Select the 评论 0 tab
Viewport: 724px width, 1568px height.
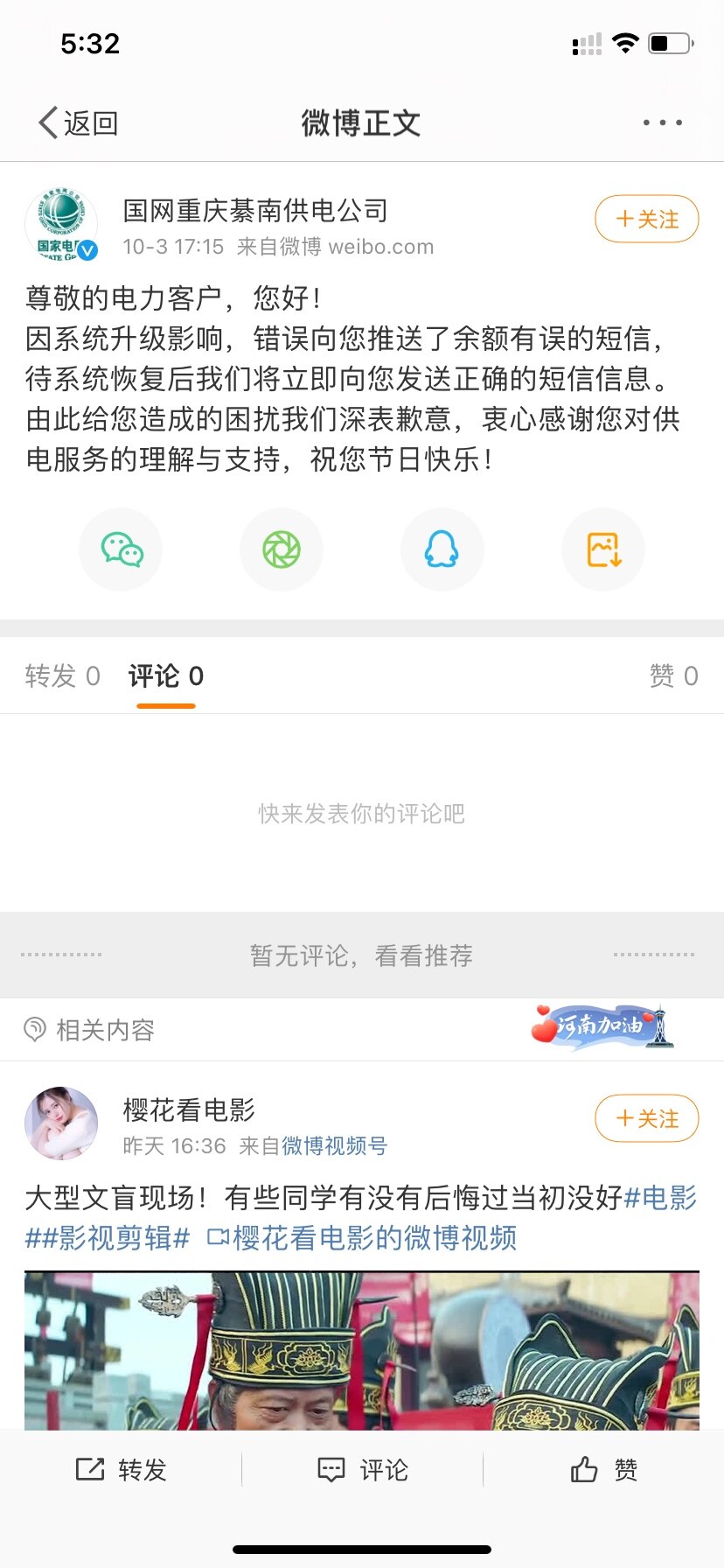166,676
